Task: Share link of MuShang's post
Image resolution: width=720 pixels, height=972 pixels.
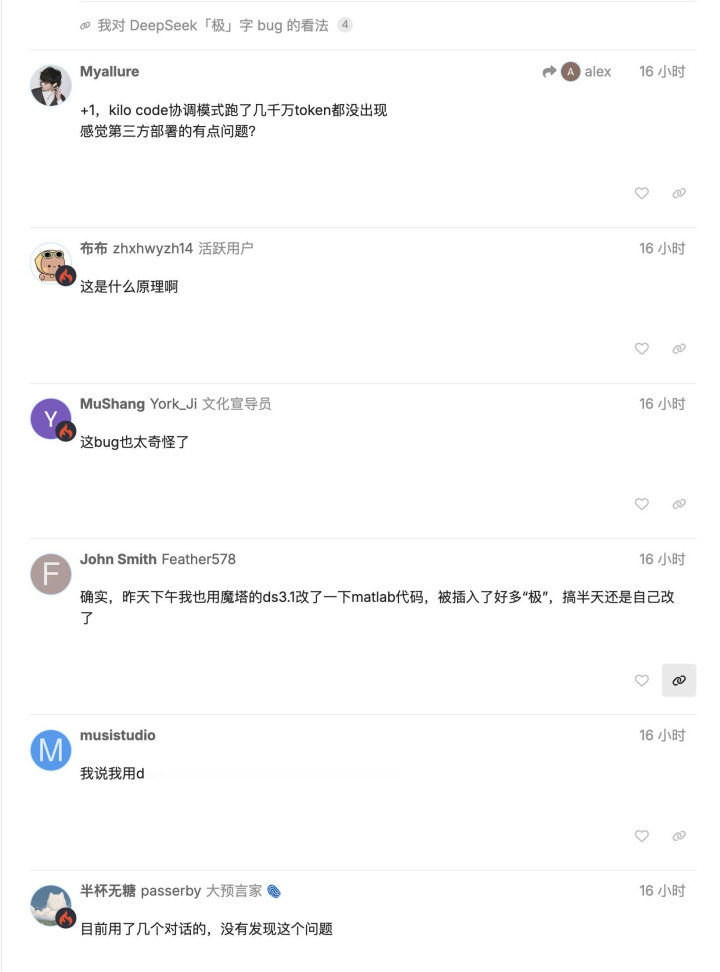Action: click(x=678, y=504)
